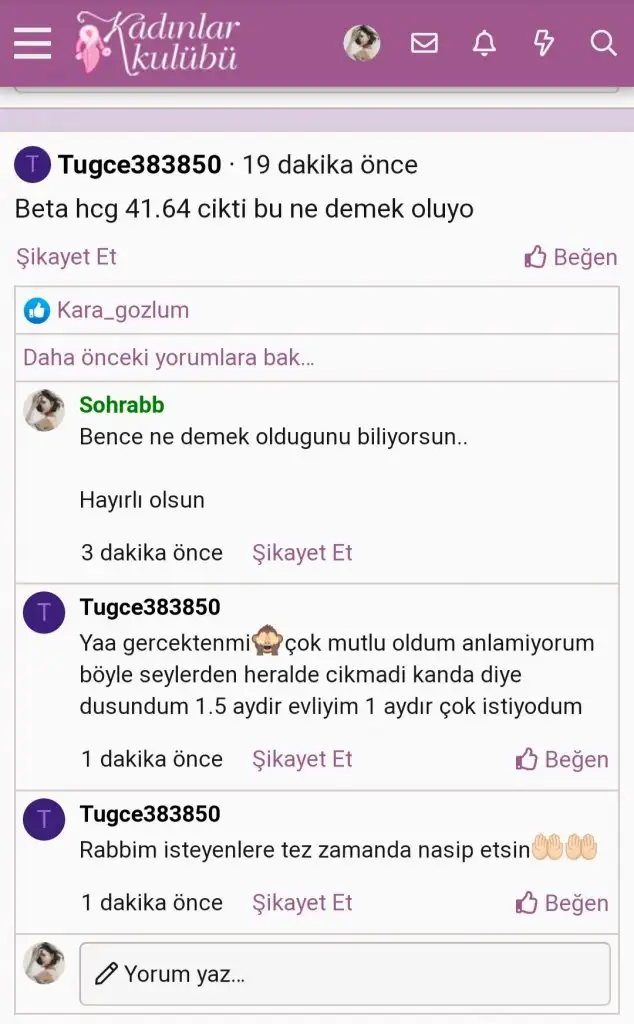The width and height of the screenshot is (634, 1024).
Task: Tap the Yorum yaz comment field
Action: pyautogui.click(x=344, y=973)
